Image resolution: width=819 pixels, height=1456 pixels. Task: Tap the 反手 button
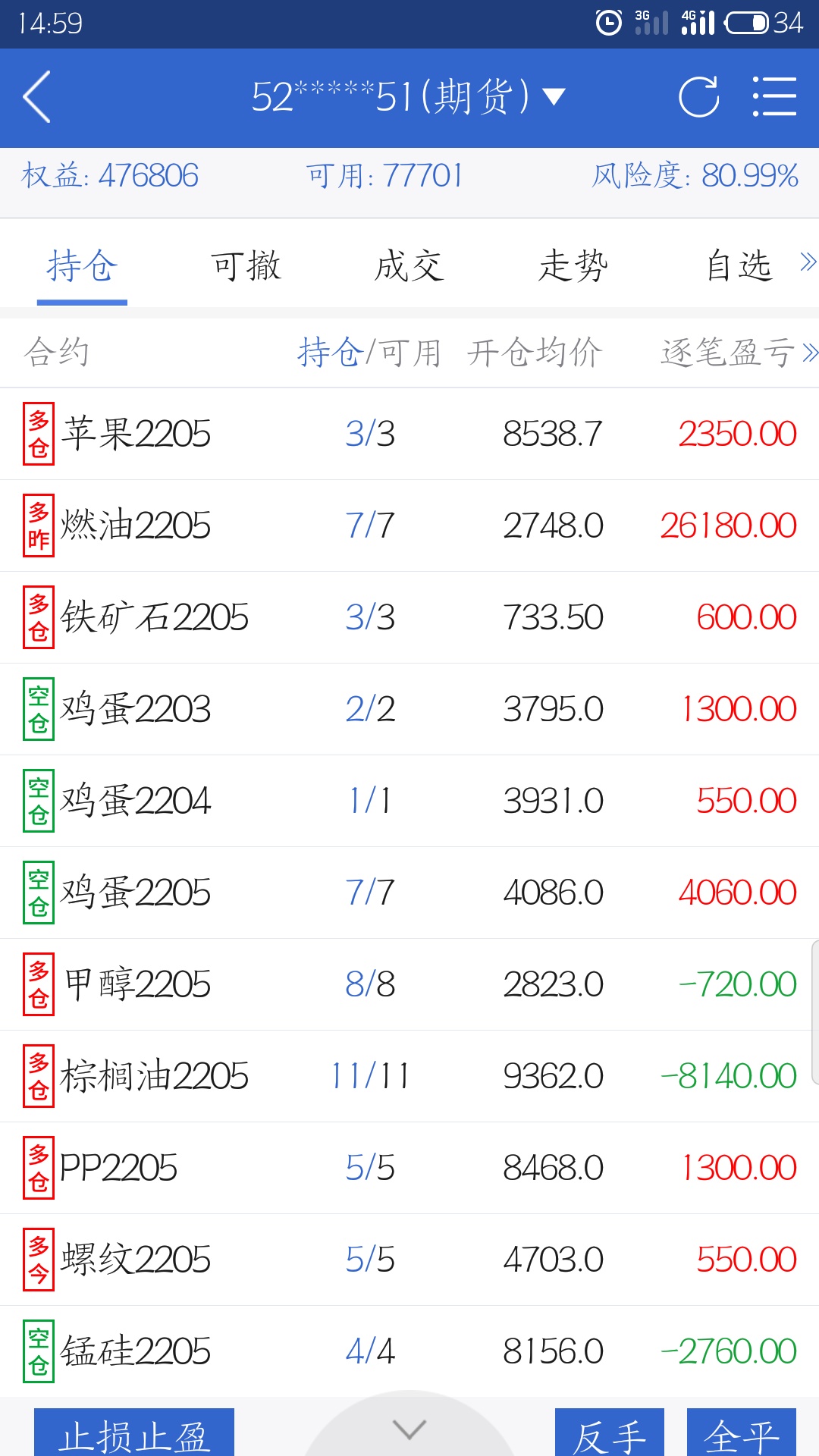pos(609,1433)
